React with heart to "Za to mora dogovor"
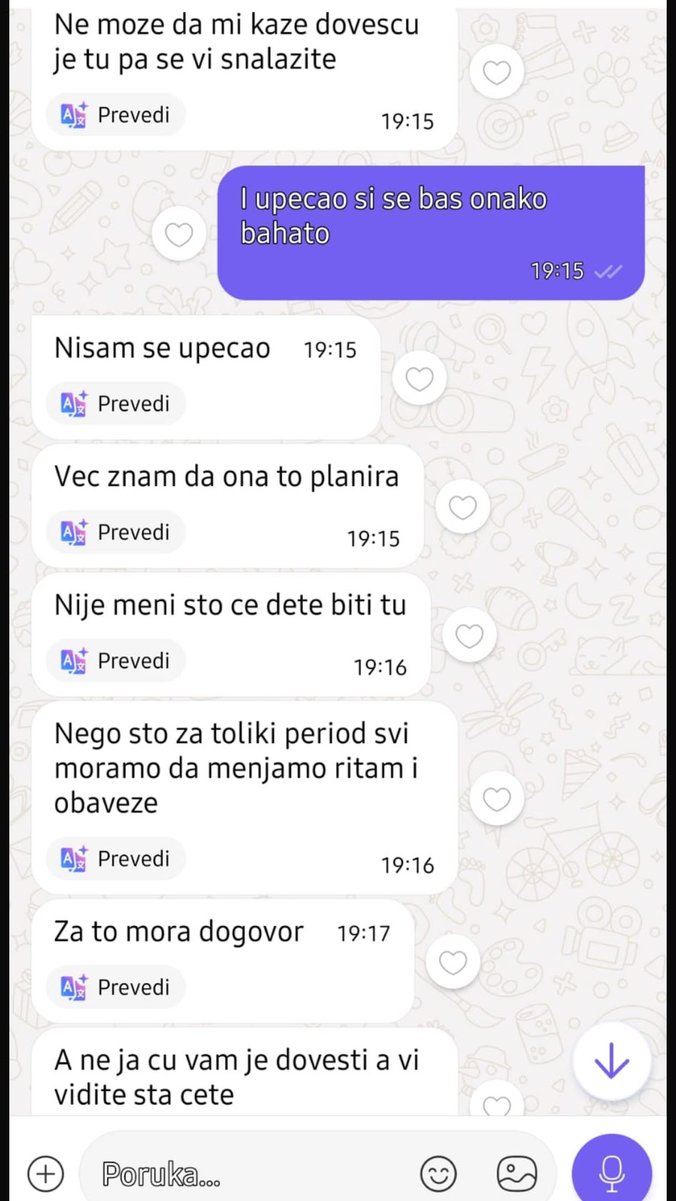The image size is (676, 1201). [x=454, y=962]
